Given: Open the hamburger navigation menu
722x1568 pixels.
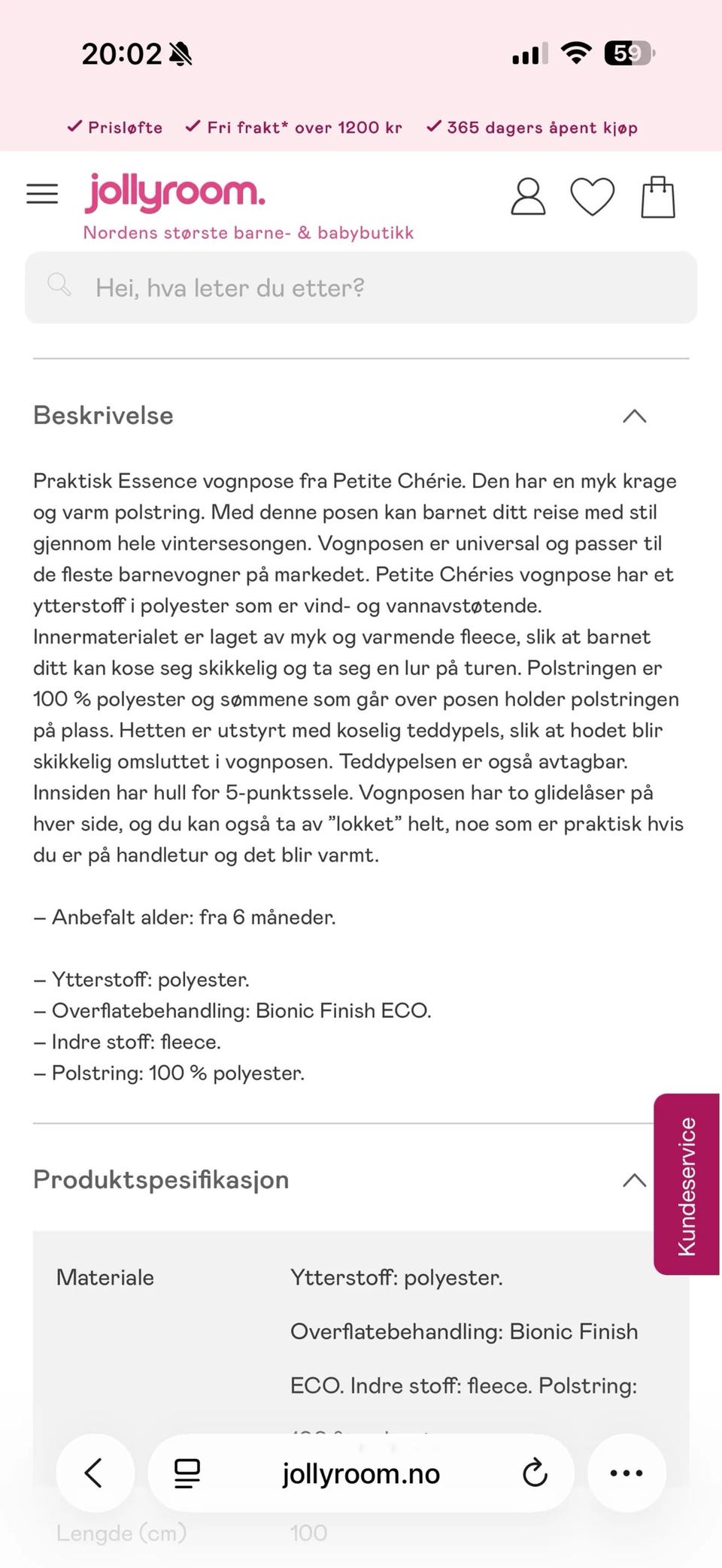Looking at the screenshot, I should tap(41, 194).
